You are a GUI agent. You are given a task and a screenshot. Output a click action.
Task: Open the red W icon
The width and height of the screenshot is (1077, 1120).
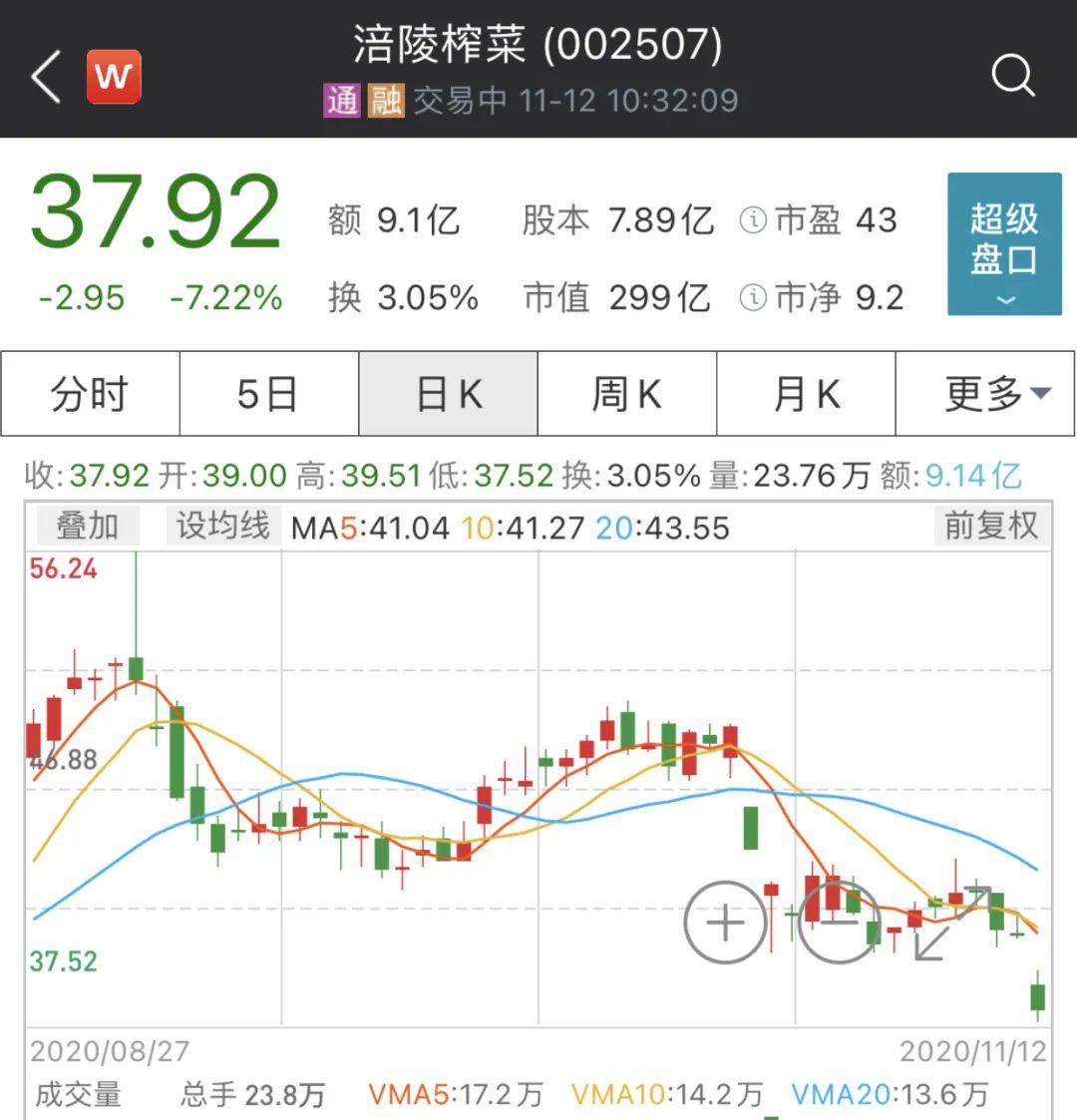(114, 77)
